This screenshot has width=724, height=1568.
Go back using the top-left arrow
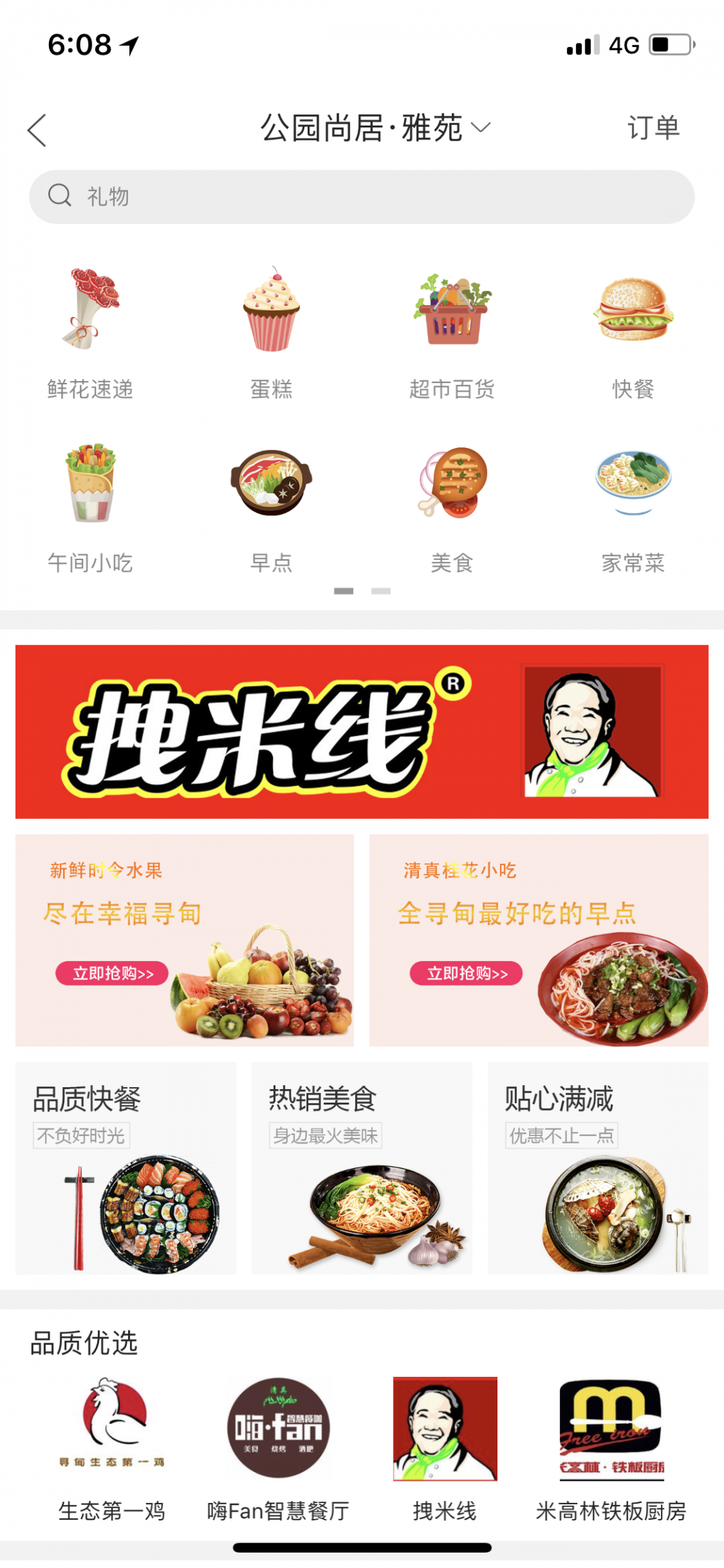(38, 129)
